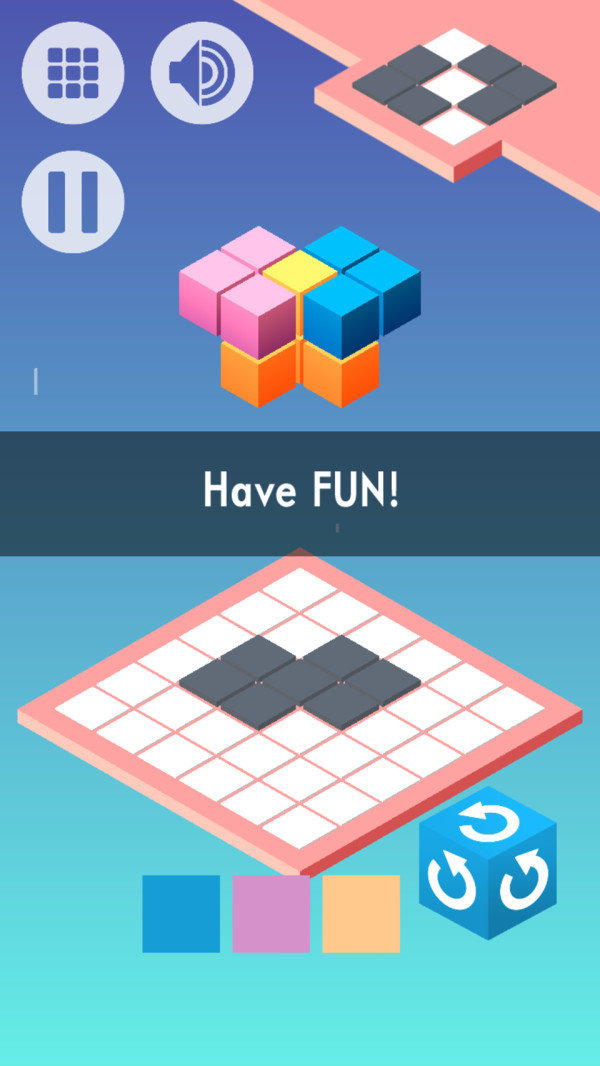The image size is (600, 1066).
Task: Select the orange color square
Action: [x=361, y=913]
